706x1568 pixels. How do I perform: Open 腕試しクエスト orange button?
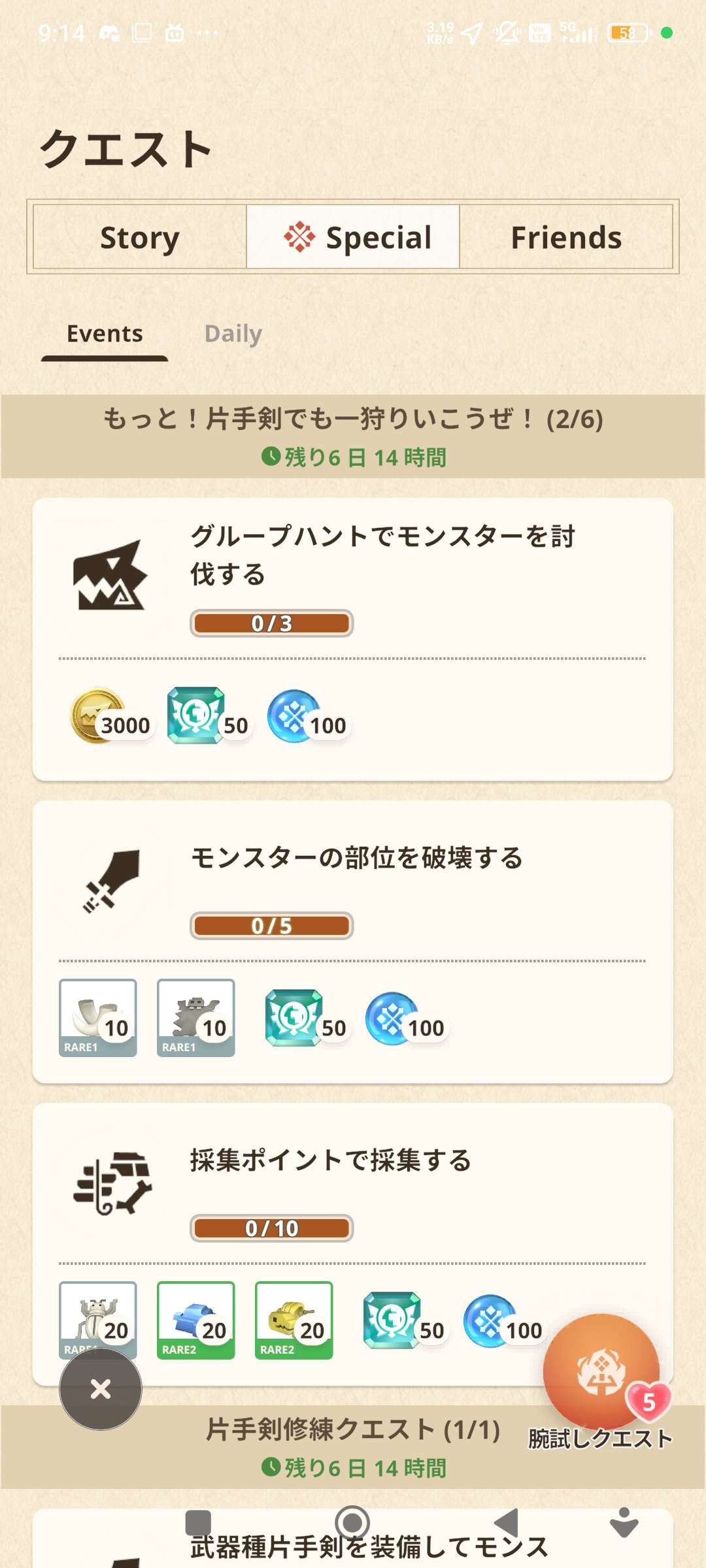[x=601, y=1372]
